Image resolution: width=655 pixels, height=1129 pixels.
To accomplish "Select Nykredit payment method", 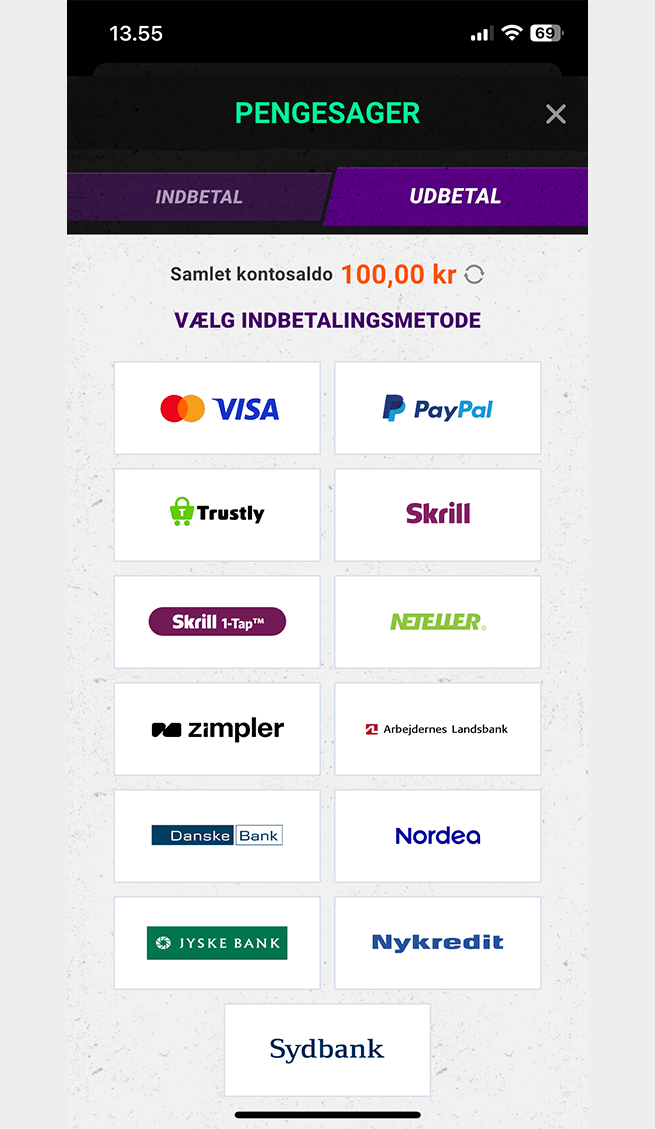I will (438, 943).
